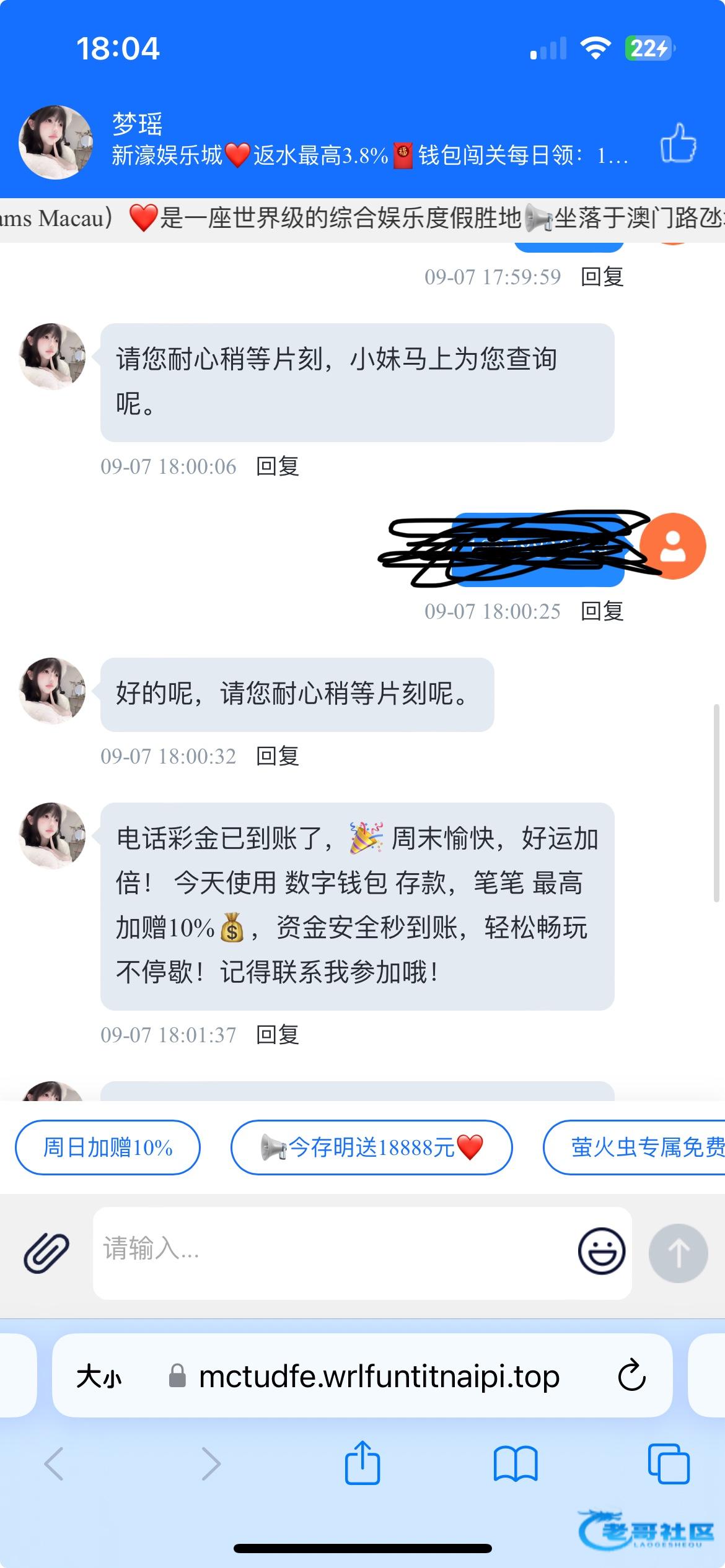Select the 萤火虫专属免费 chip

point(638,1147)
